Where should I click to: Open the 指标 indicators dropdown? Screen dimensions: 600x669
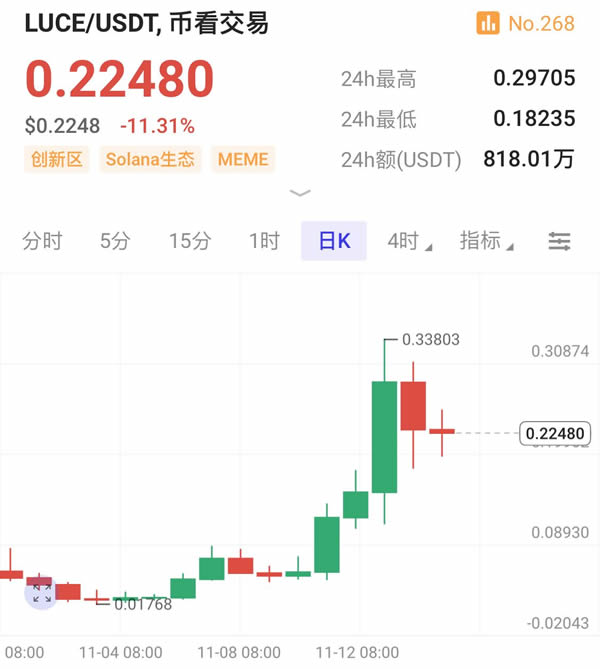click(x=486, y=241)
